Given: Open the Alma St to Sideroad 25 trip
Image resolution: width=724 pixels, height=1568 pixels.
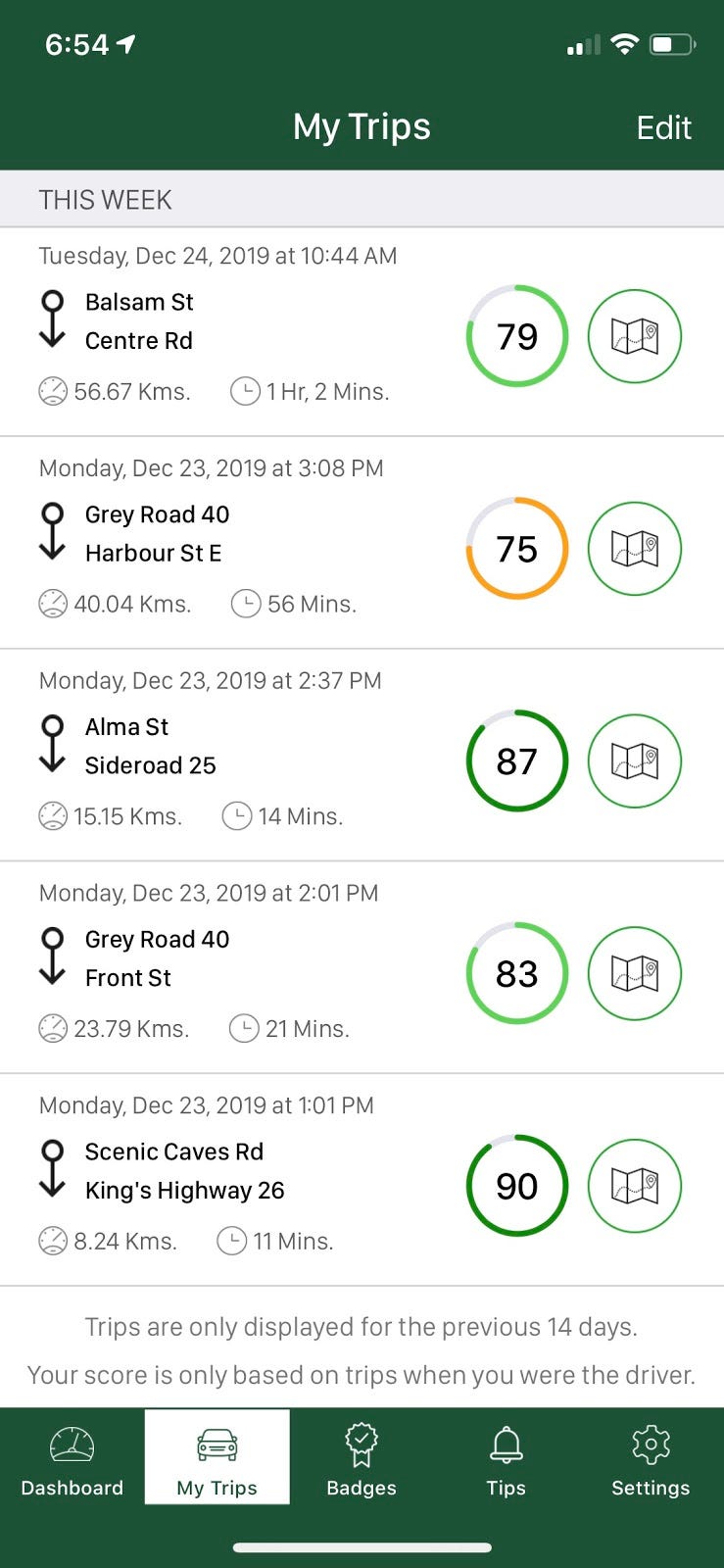Looking at the screenshot, I should tap(362, 756).
